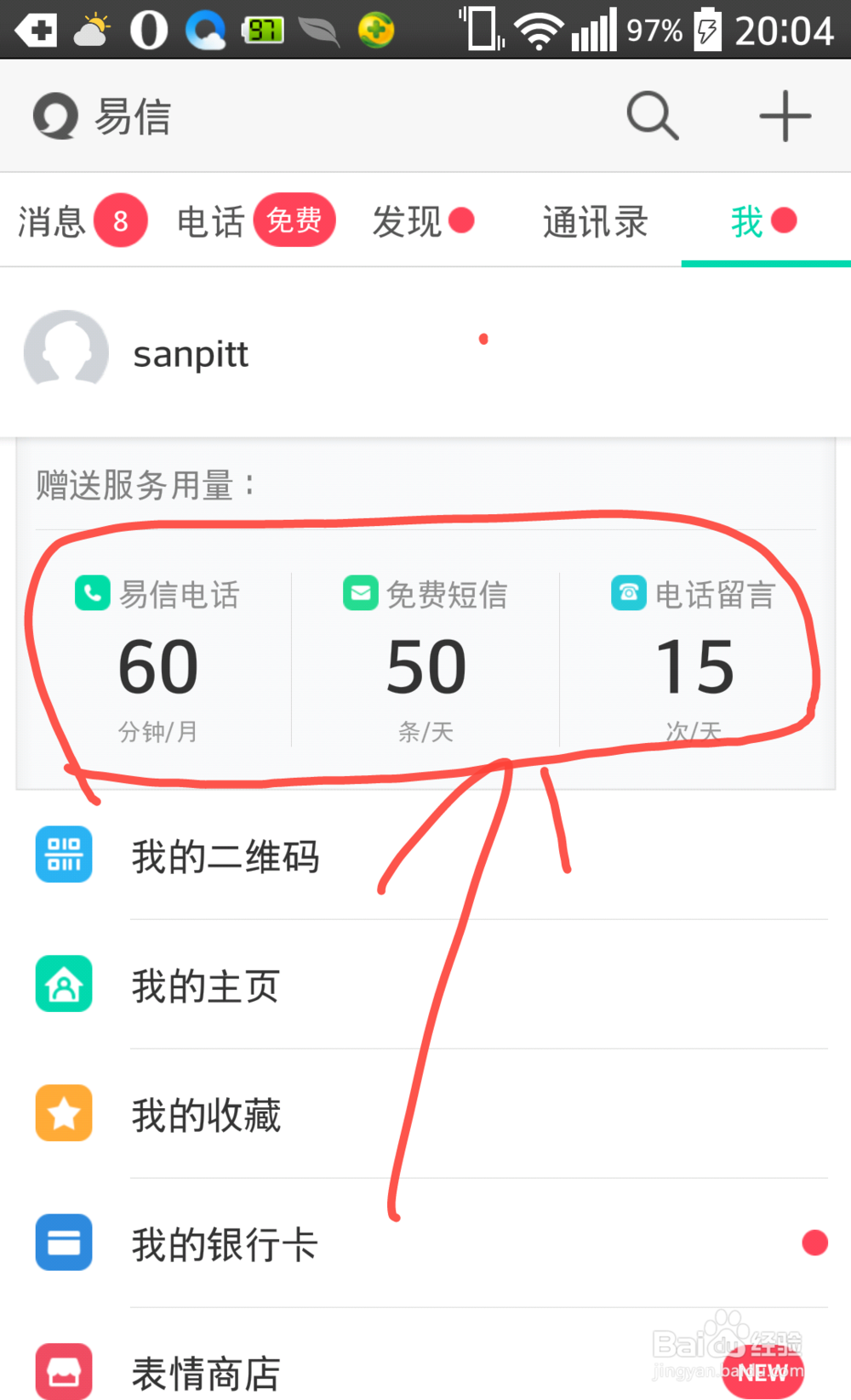Tap the 免费 badge on the 电话 tab

tap(294, 220)
